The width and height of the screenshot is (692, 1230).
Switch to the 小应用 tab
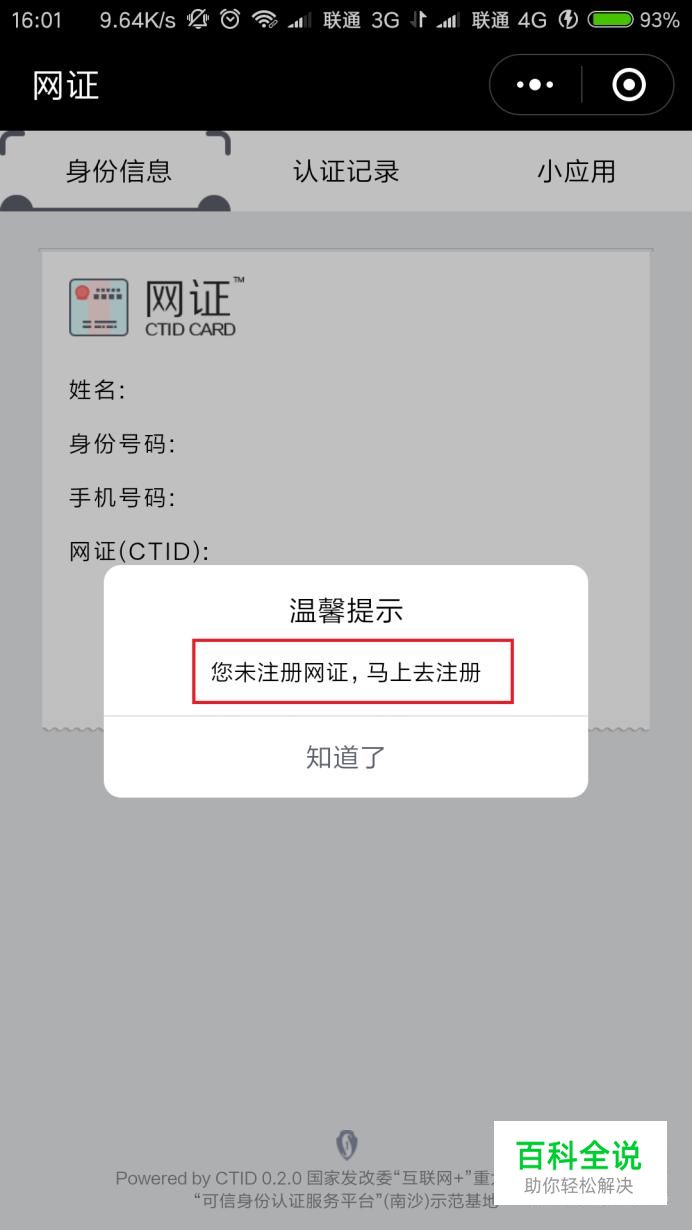[x=576, y=171]
